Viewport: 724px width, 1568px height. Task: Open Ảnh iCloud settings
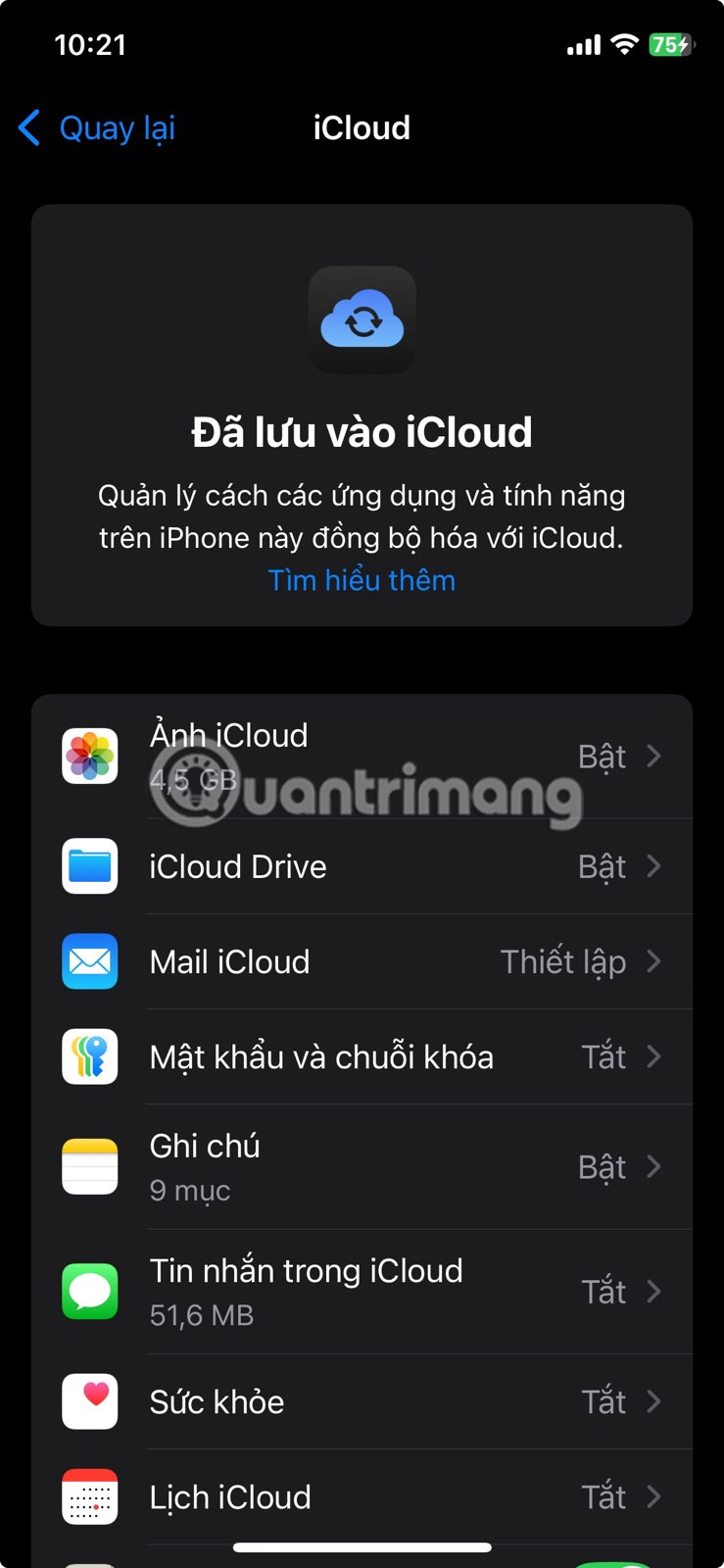(x=362, y=757)
